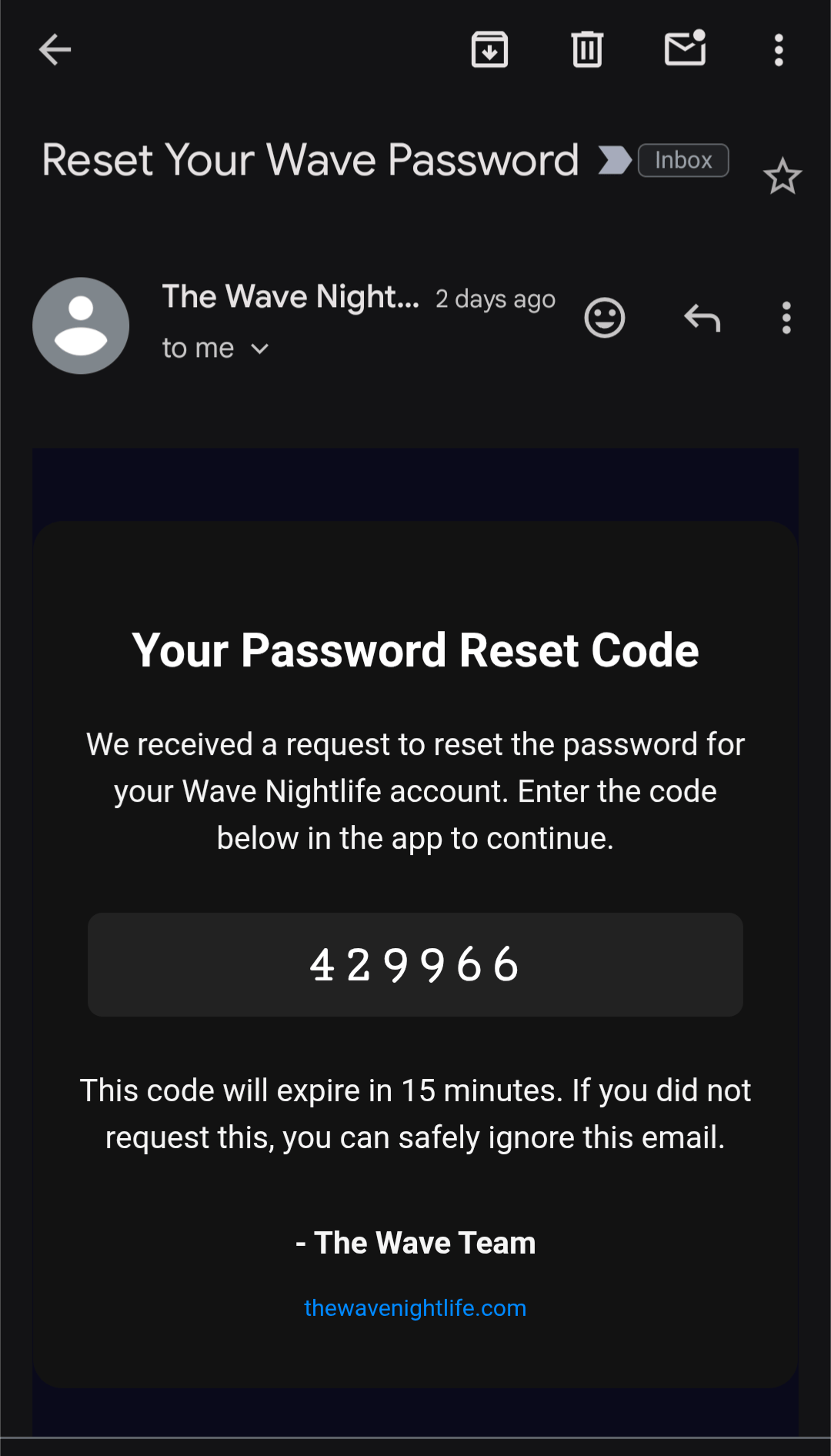Viewport: 831px width, 1456px height.
Task: Reply to The Wave Nightlife
Action: pyautogui.click(x=702, y=318)
